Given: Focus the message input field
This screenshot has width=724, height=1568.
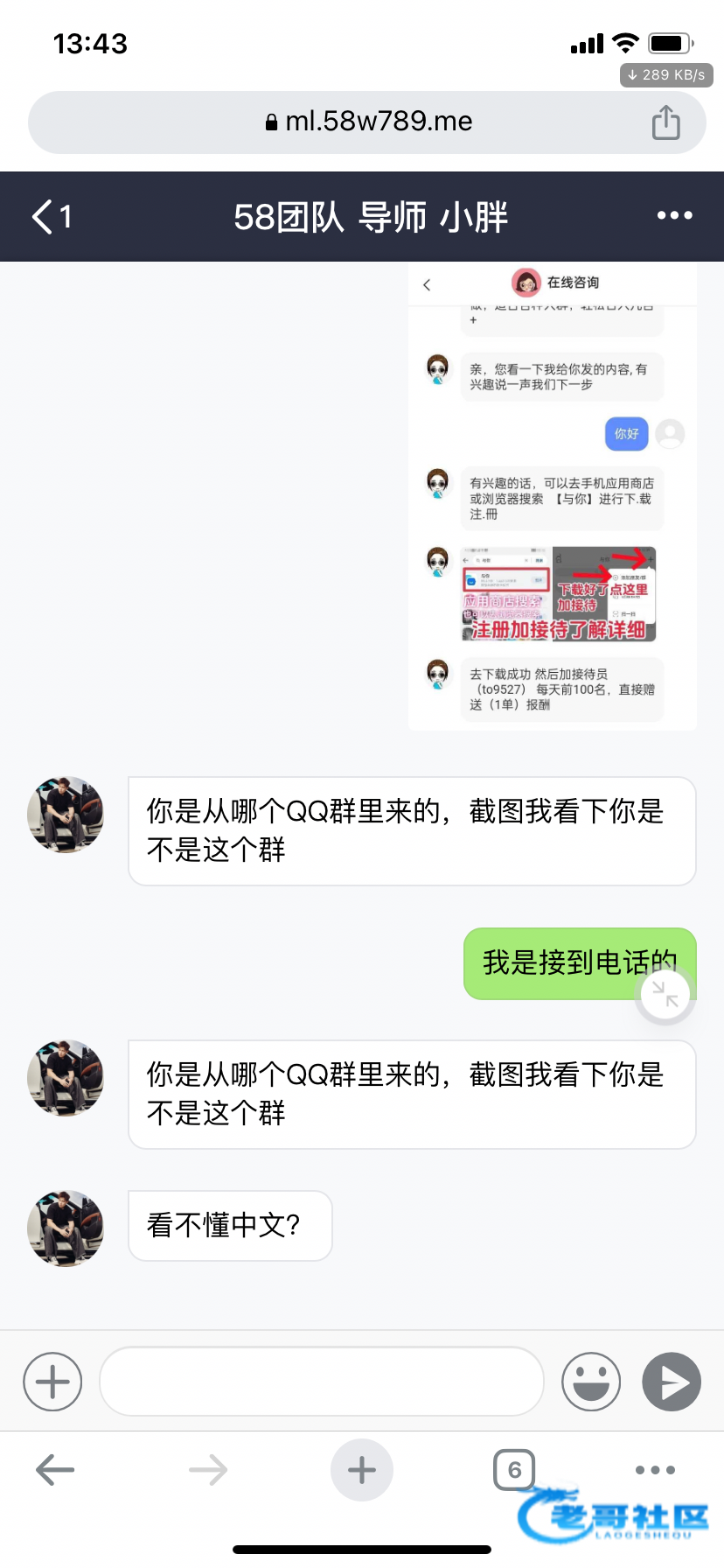Looking at the screenshot, I should pos(321,1381).
